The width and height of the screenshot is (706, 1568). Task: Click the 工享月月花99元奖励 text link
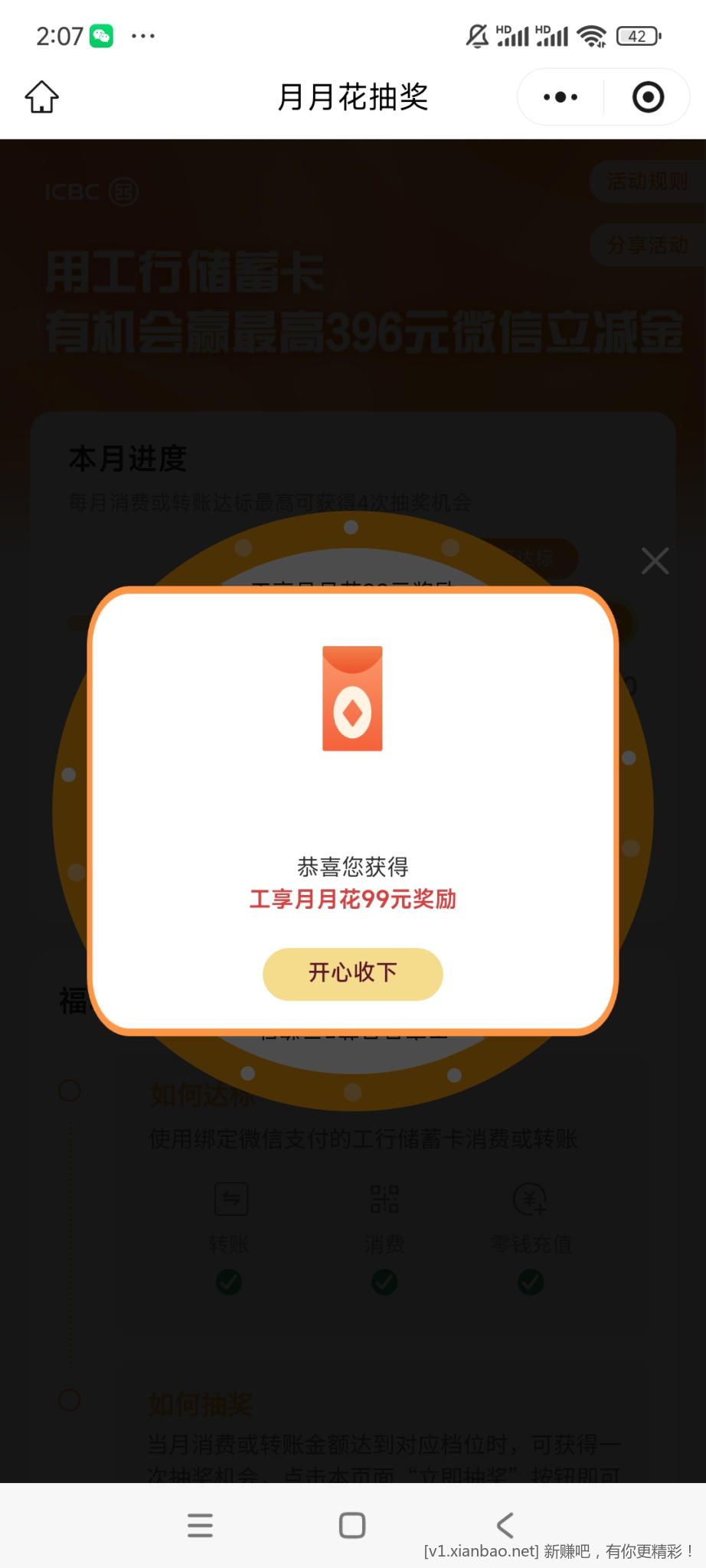(352, 901)
